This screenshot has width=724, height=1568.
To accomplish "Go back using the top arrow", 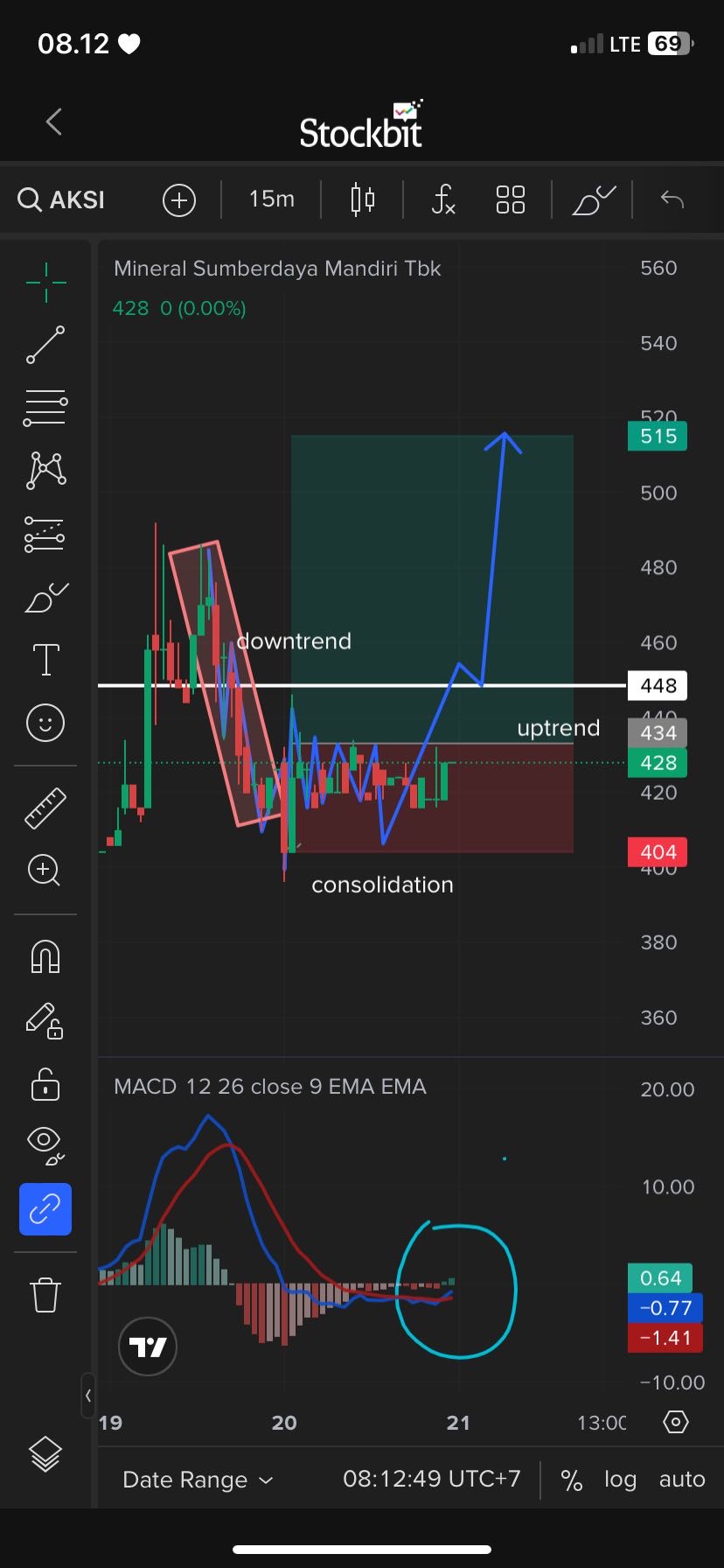I will (54, 122).
